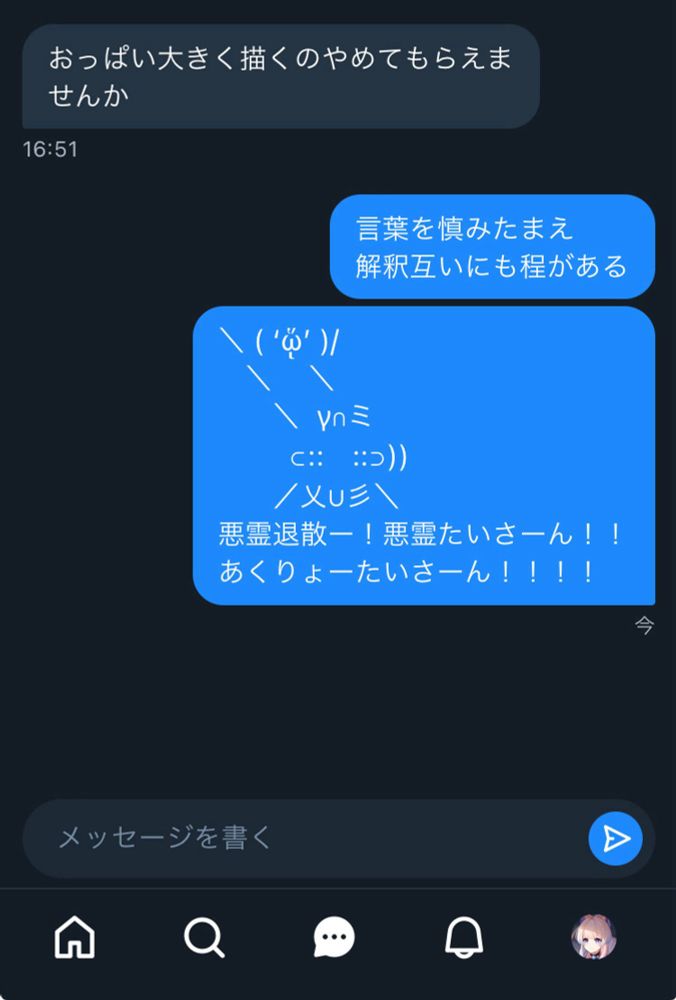Open the profile avatar tab
Screen dimensions: 676x1000
click(593, 938)
